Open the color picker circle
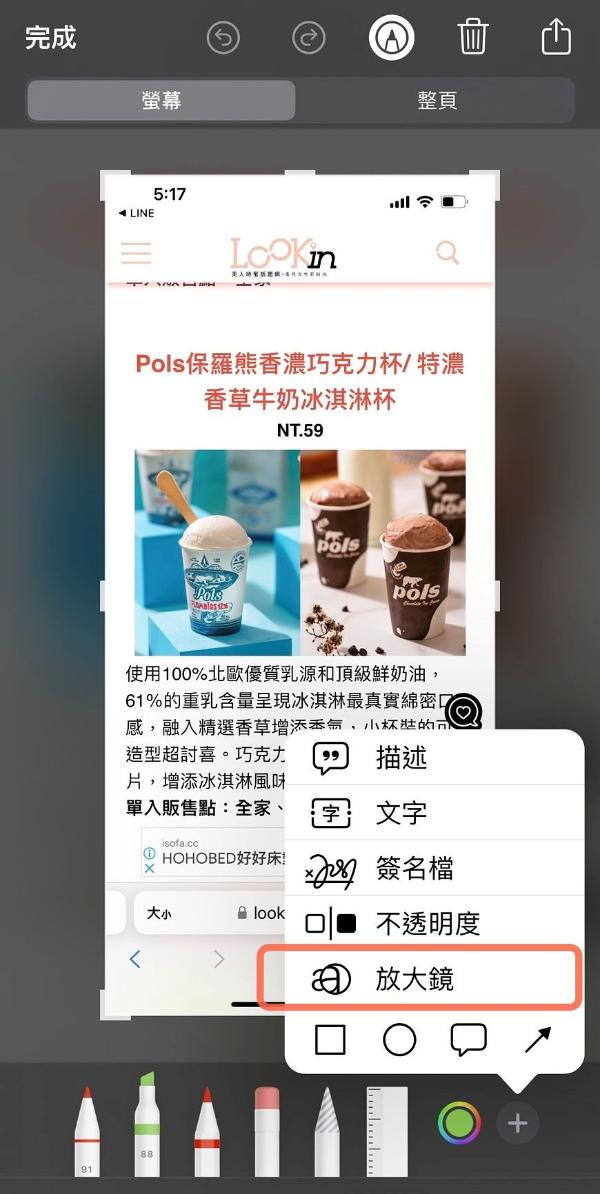 [x=459, y=1123]
